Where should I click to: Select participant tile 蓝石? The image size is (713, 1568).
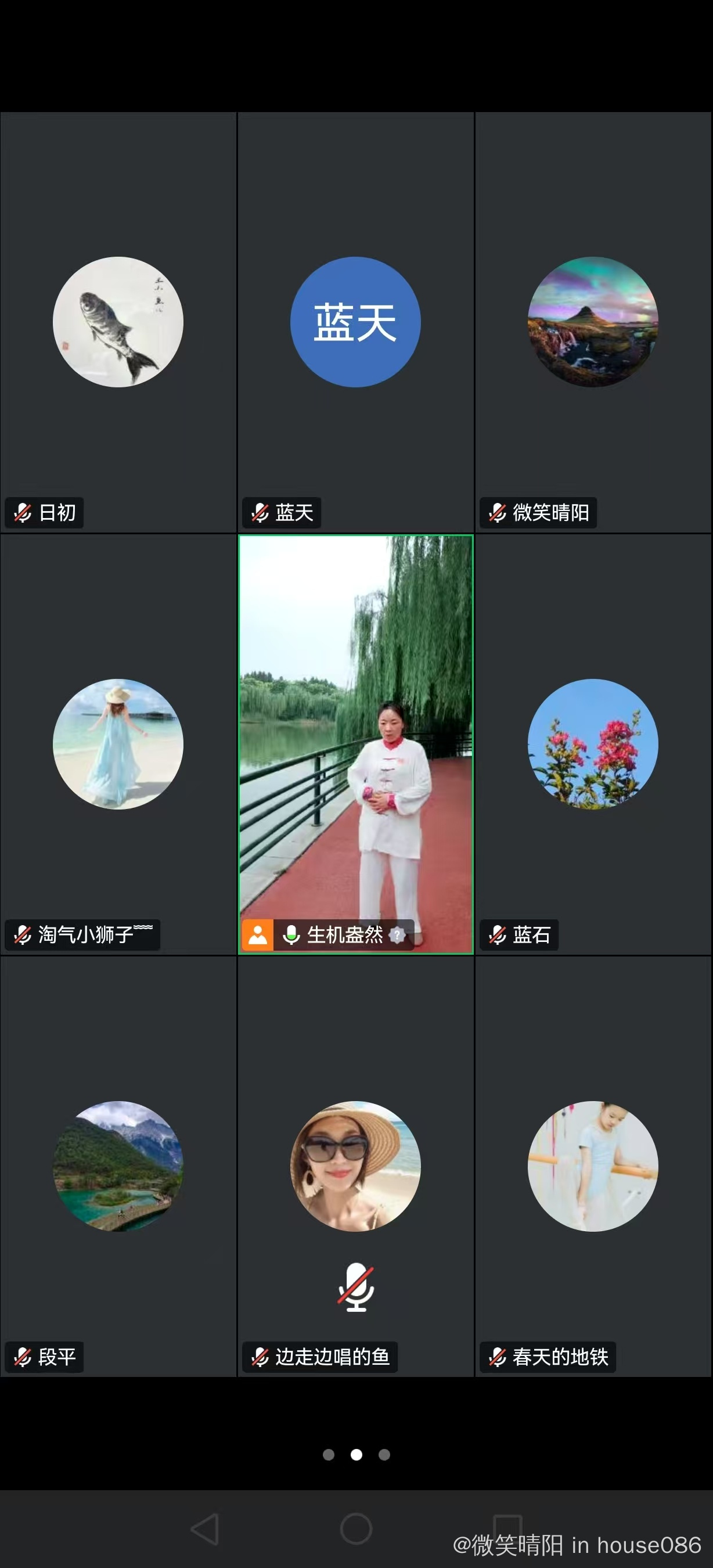pyautogui.click(x=593, y=744)
